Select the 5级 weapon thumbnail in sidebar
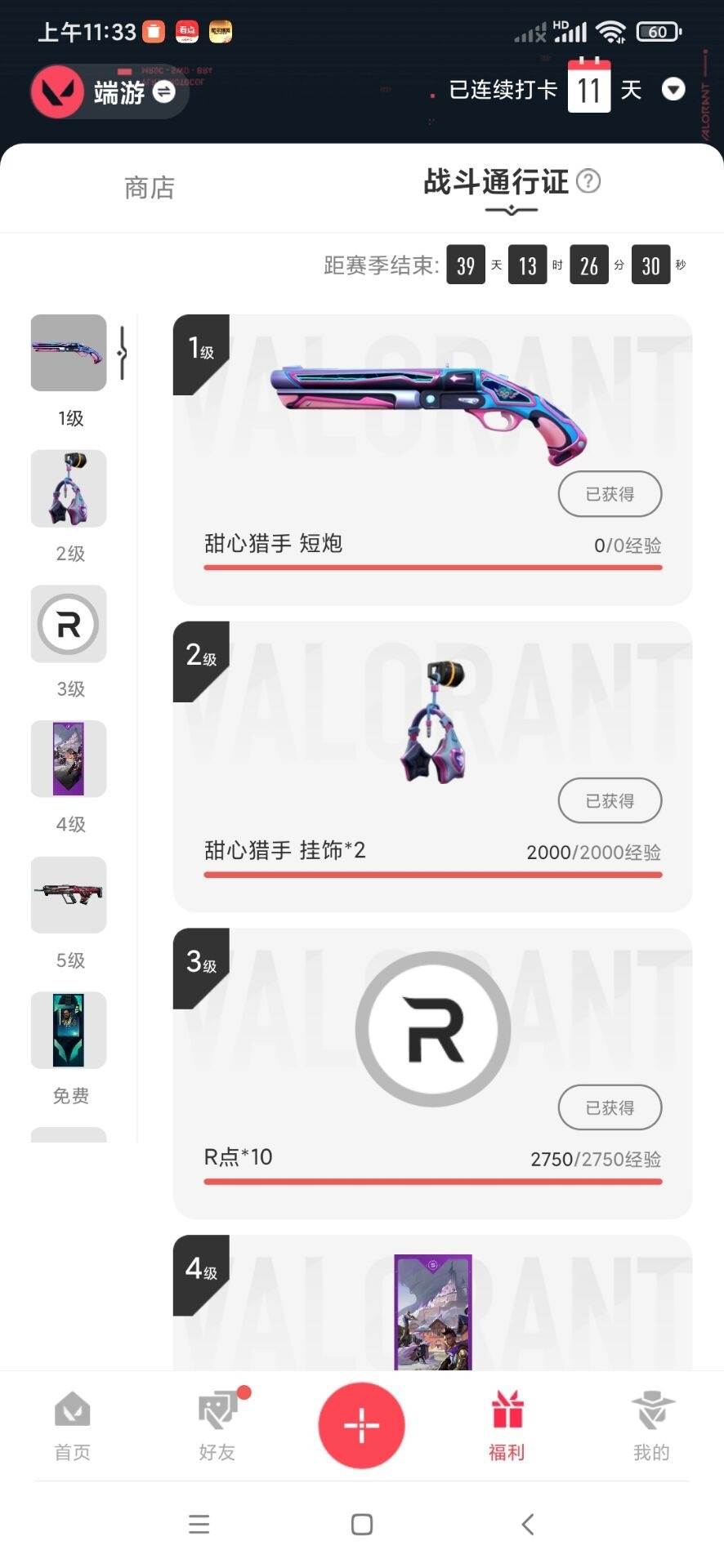 pyautogui.click(x=69, y=894)
